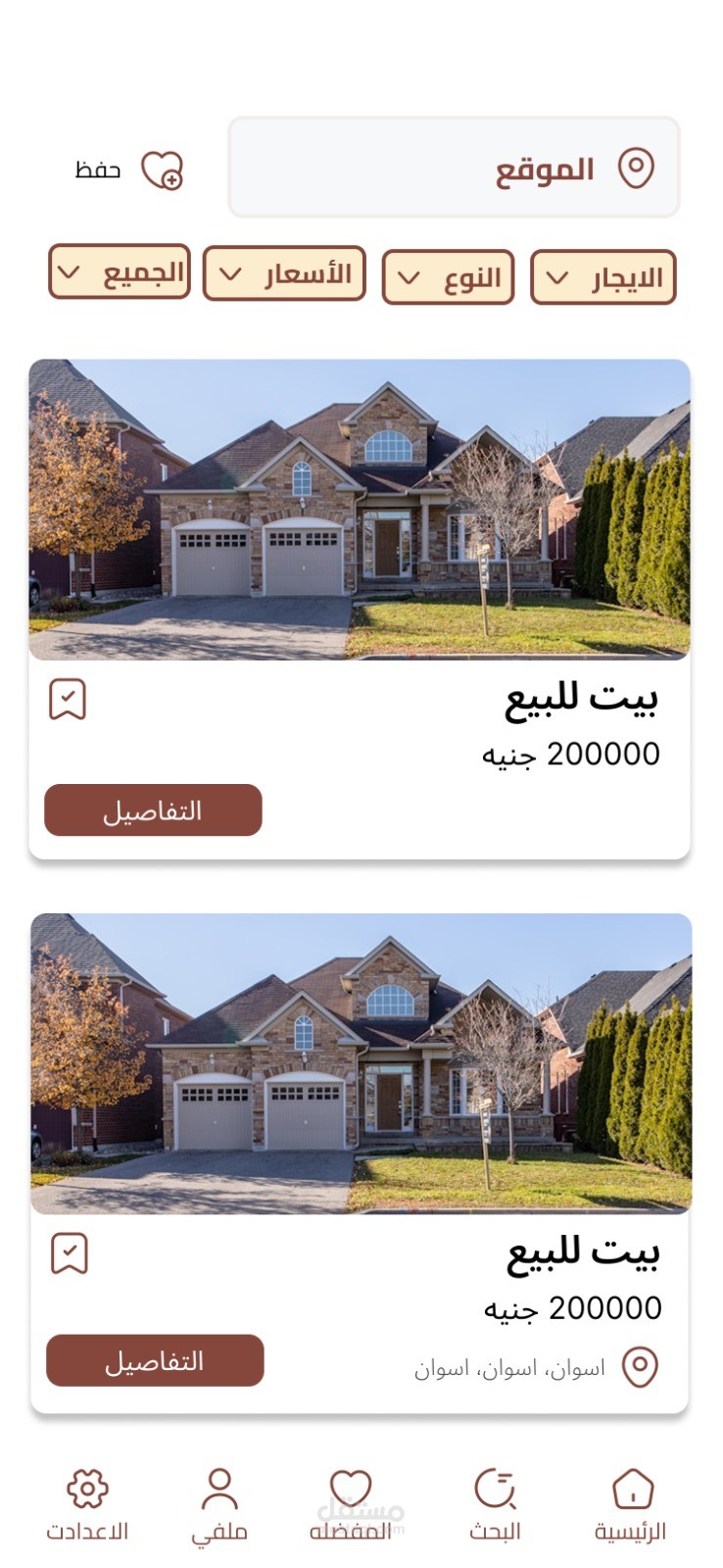This screenshot has width=723, height=1568.
Task: Open the الجميع filter dropdown
Action: coord(120,272)
